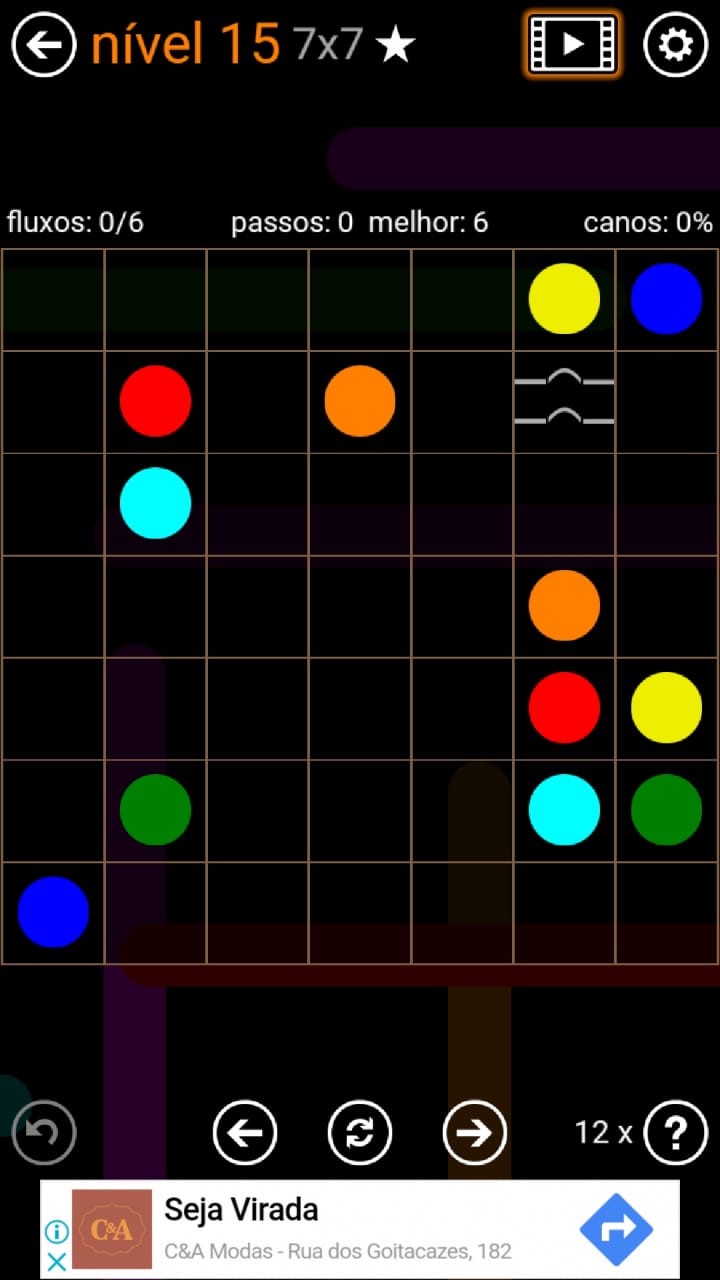Watch the video reward for hints
Image resolution: width=720 pixels, height=1280 pixels.
[x=573, y=45]
